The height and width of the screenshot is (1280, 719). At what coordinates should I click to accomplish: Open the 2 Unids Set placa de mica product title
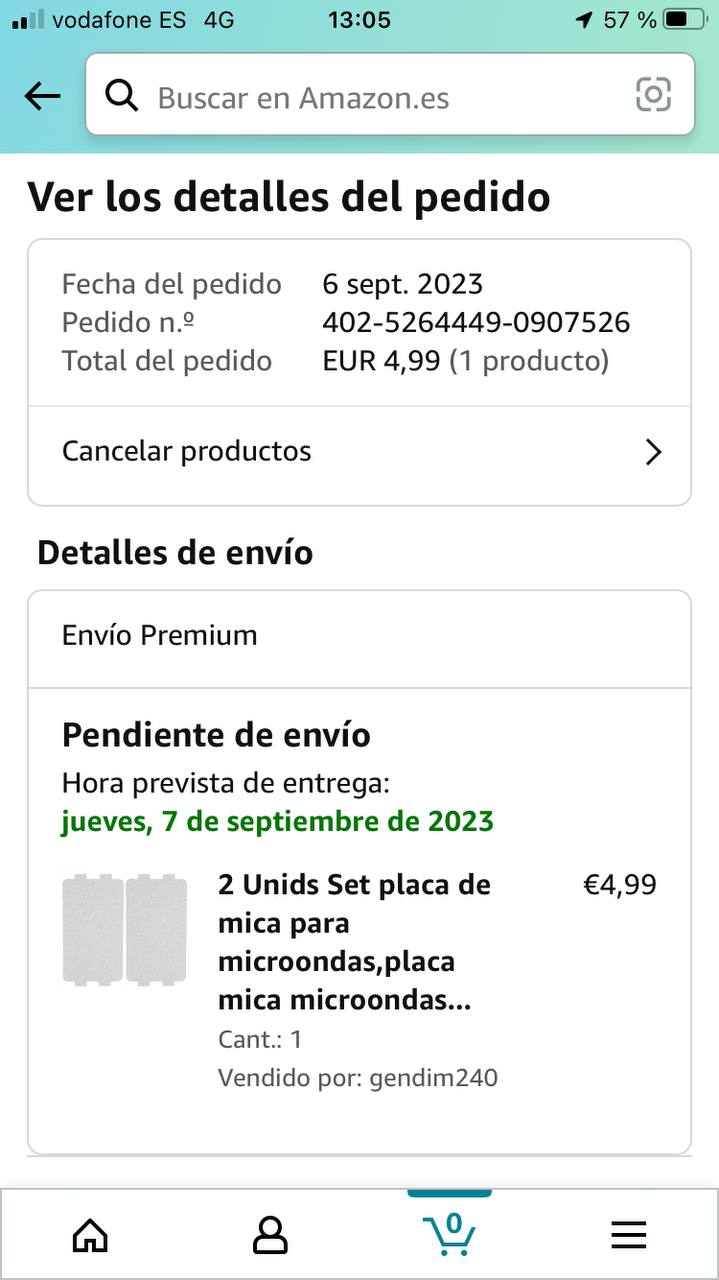(354, 942)
